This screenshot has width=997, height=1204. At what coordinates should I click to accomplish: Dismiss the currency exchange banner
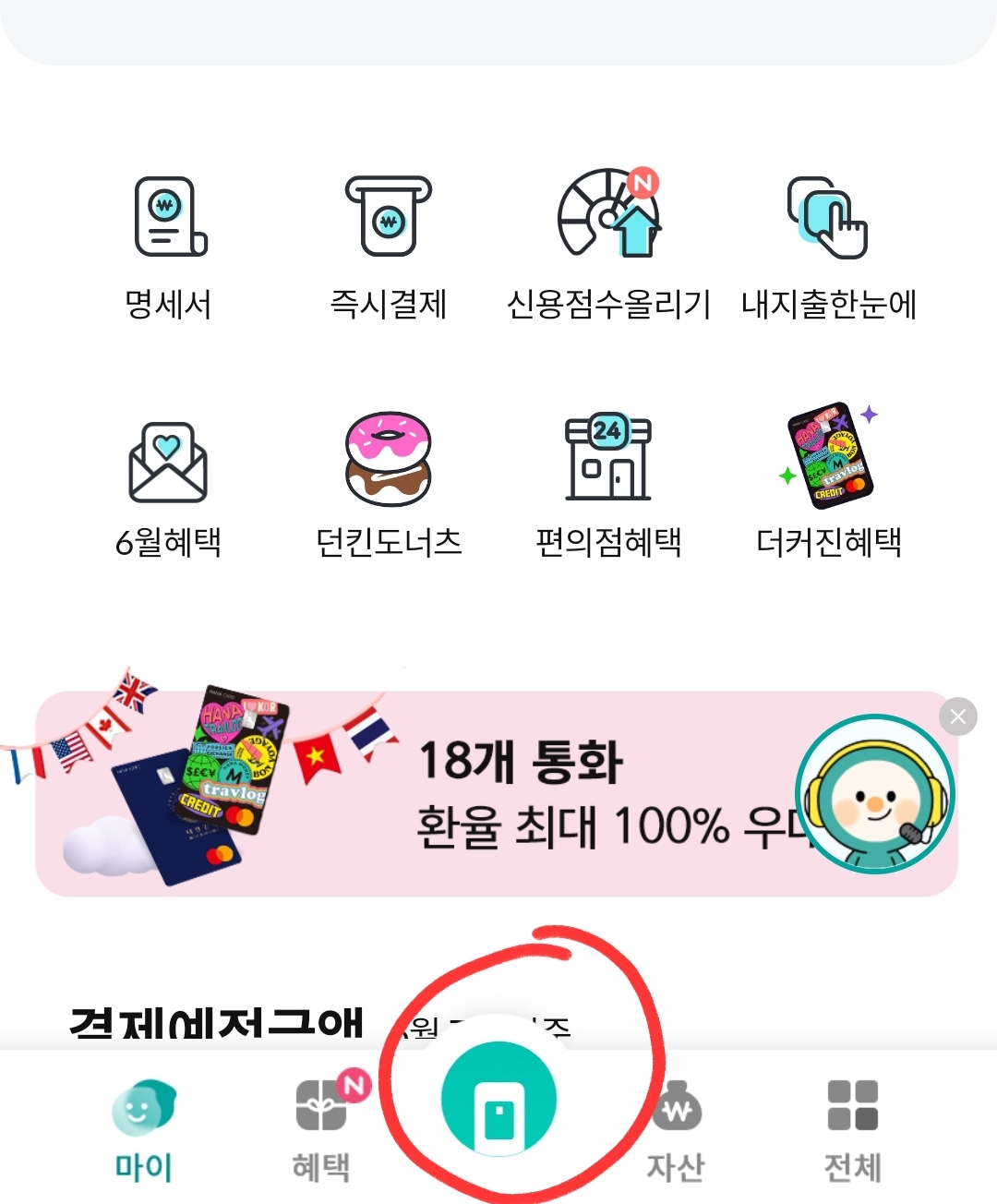958,716
